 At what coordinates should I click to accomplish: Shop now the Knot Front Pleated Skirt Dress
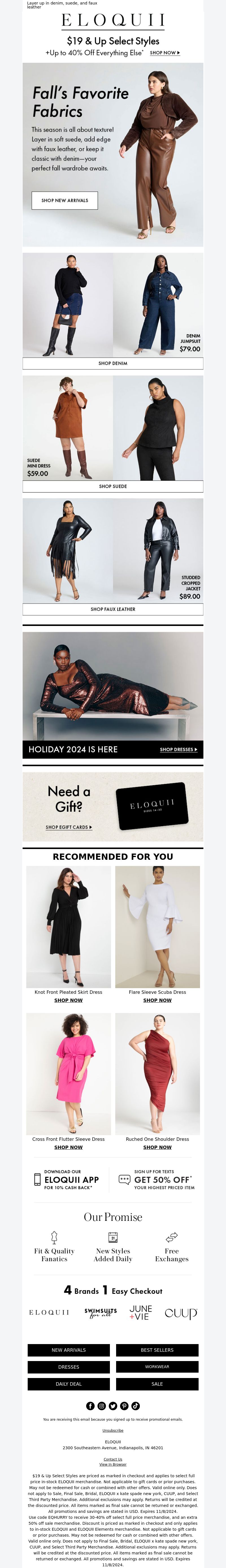pyautogui.click(x=68, y=1000)
